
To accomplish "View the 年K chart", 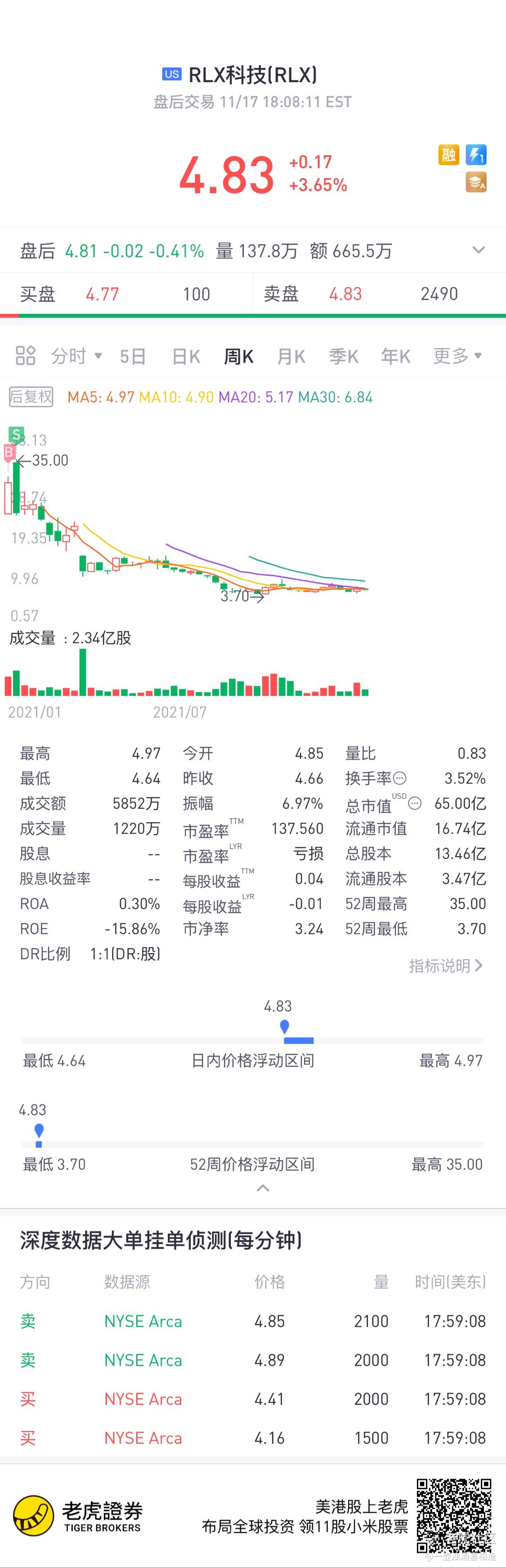I will [x=396, y=356].
